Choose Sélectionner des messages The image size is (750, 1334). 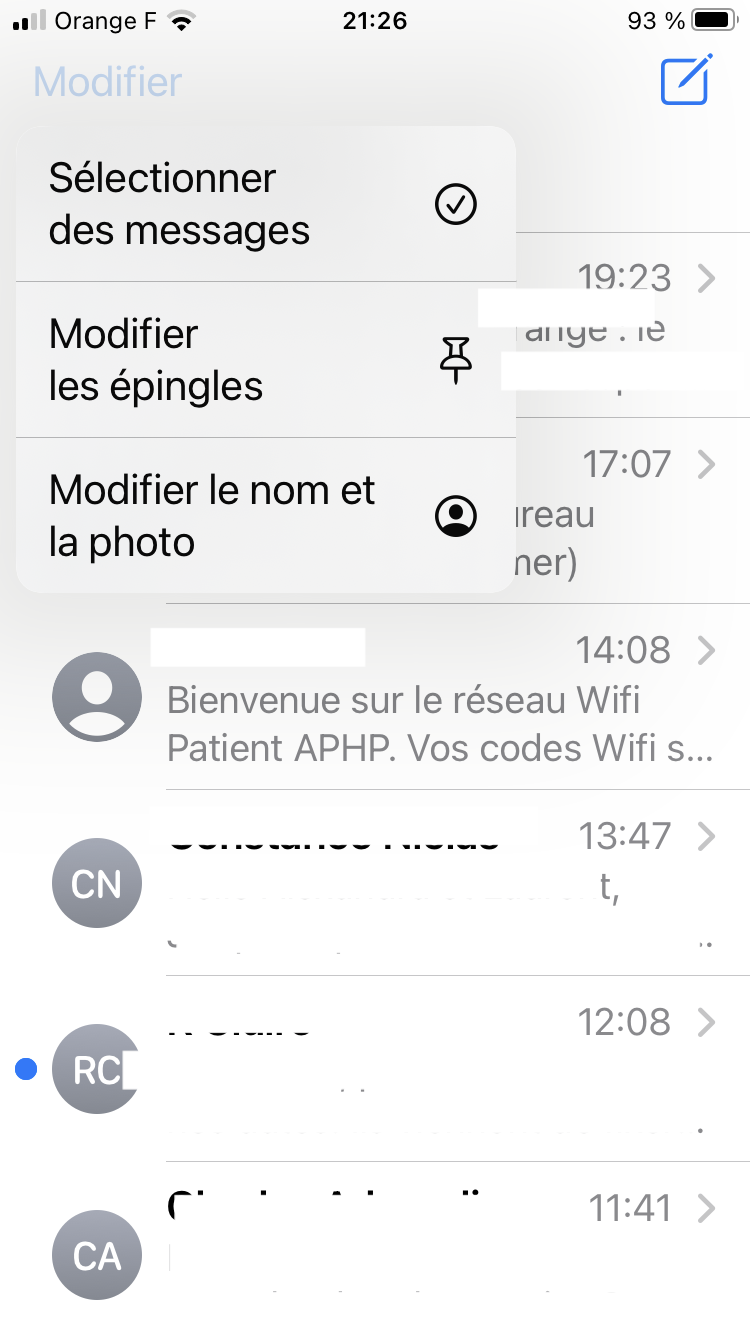265,204
